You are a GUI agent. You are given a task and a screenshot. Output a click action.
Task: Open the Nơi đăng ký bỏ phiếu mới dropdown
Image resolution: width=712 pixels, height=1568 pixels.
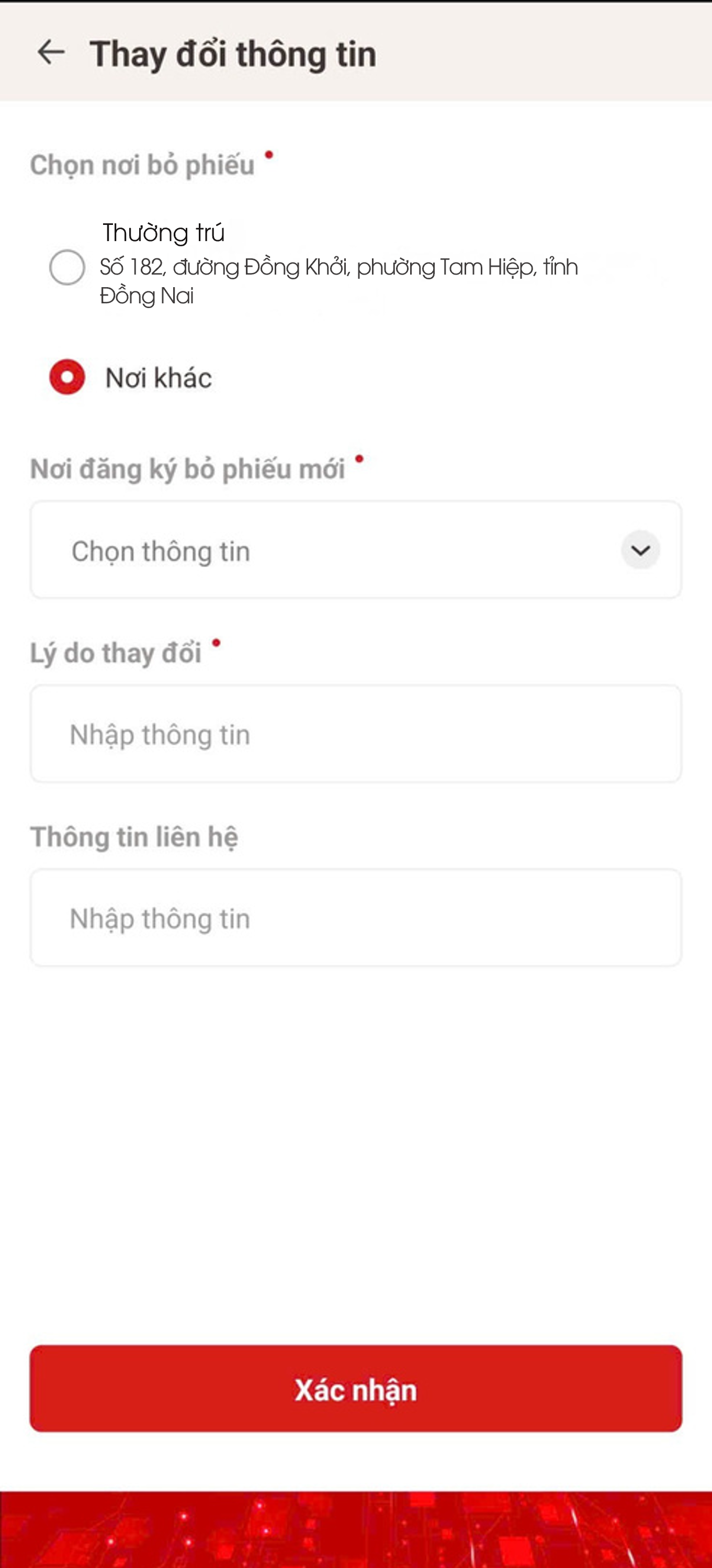point(356,550)
